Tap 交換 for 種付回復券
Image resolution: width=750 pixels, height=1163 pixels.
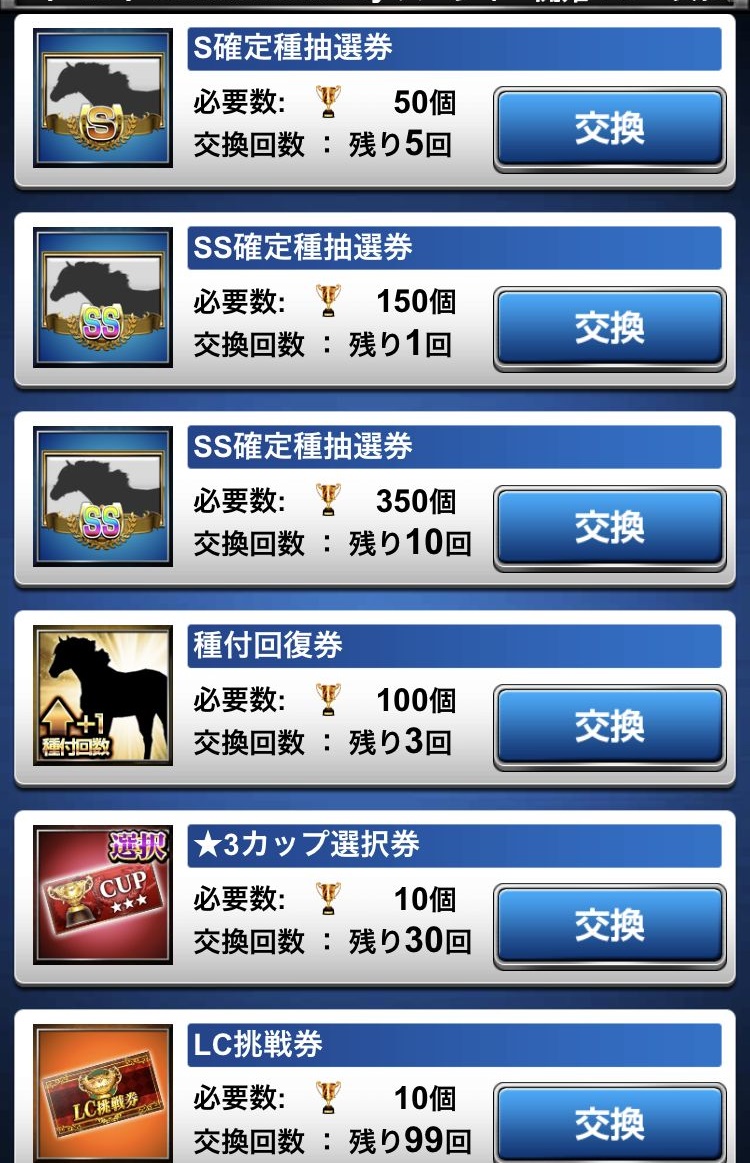tap(609, 726)
